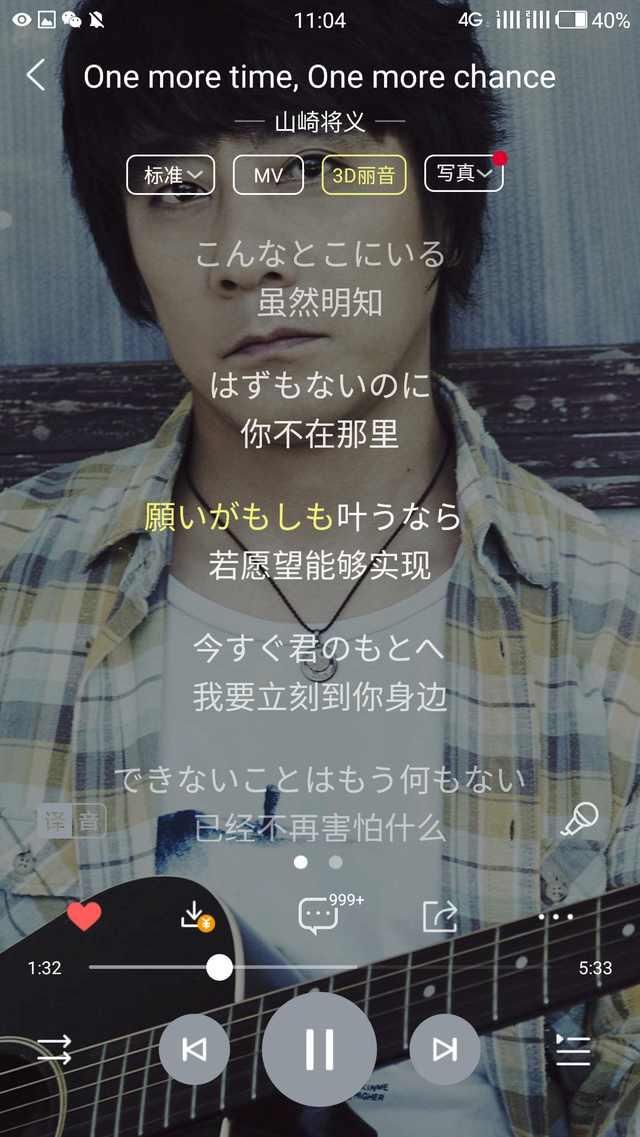This screenshot has height=1137, width=640.
Task: Open artist 山崎将义
Action: (320, 123)
